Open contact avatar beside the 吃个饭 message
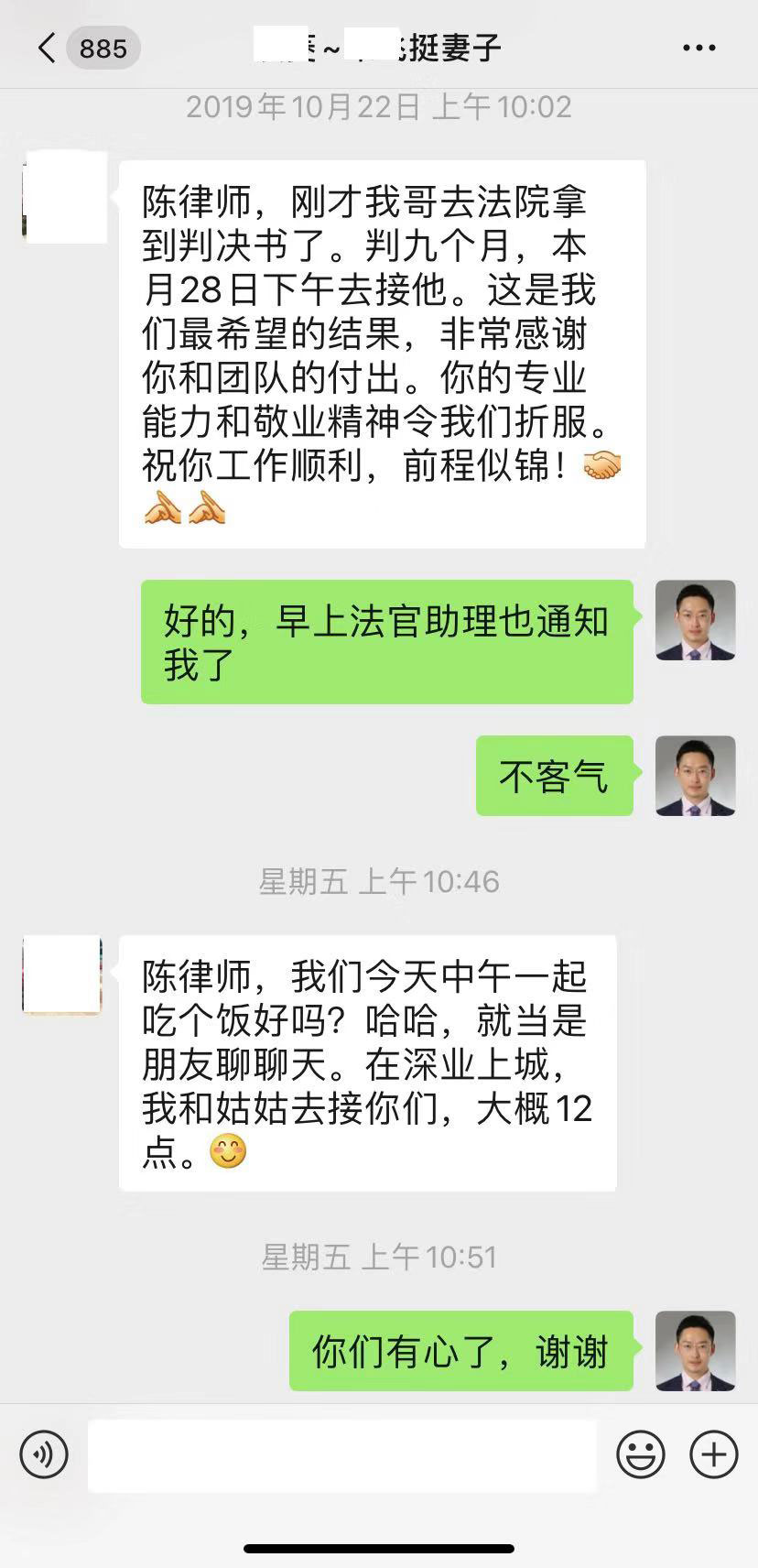The height and width of the screenshot is (1568, 758). click(x=61, y=975)
